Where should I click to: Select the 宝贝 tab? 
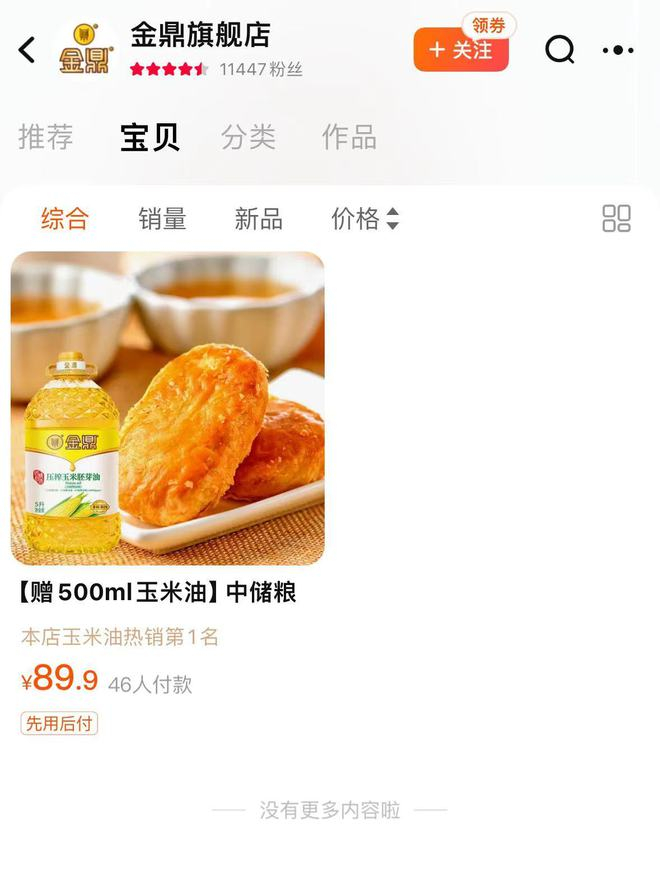[x=150, y=137]
